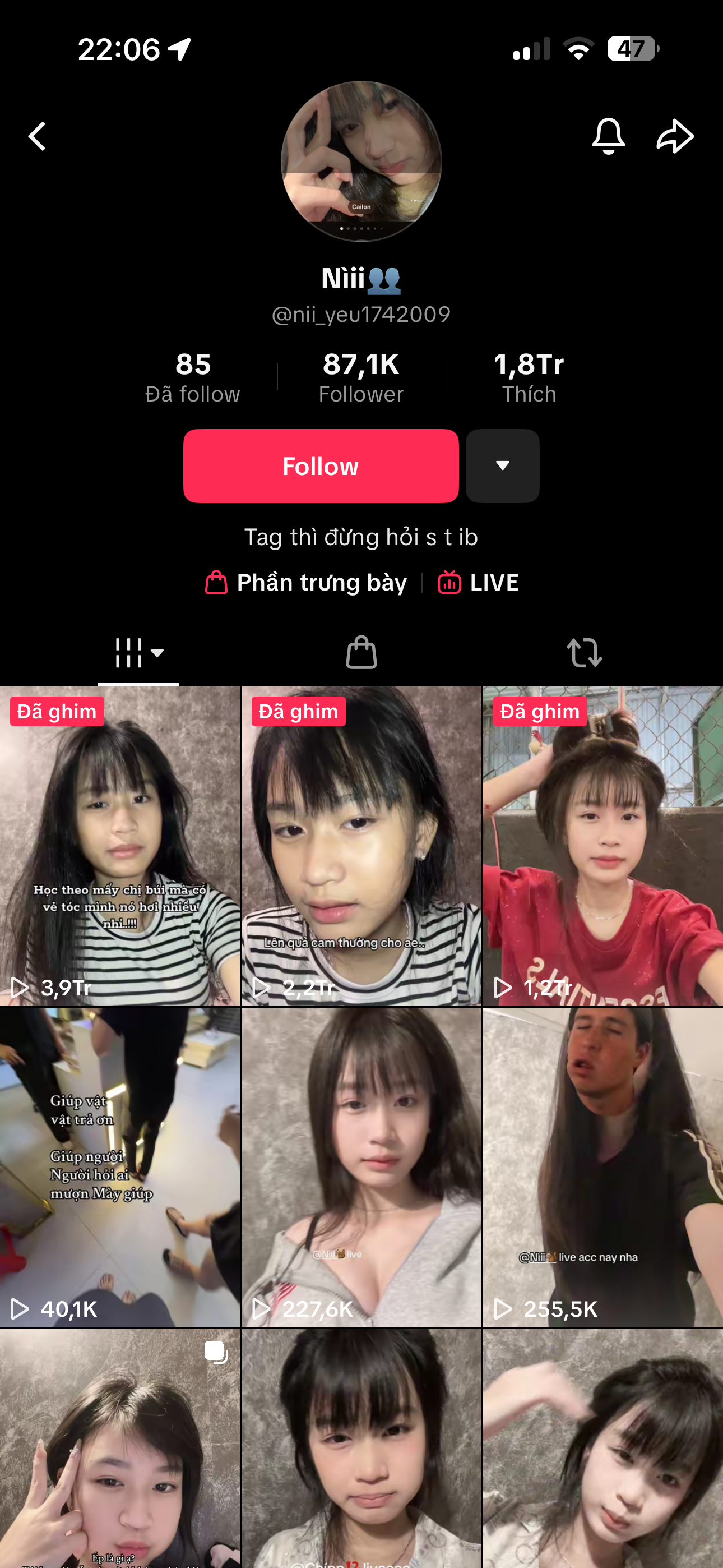Open the LIVE link

pos(478,583)
